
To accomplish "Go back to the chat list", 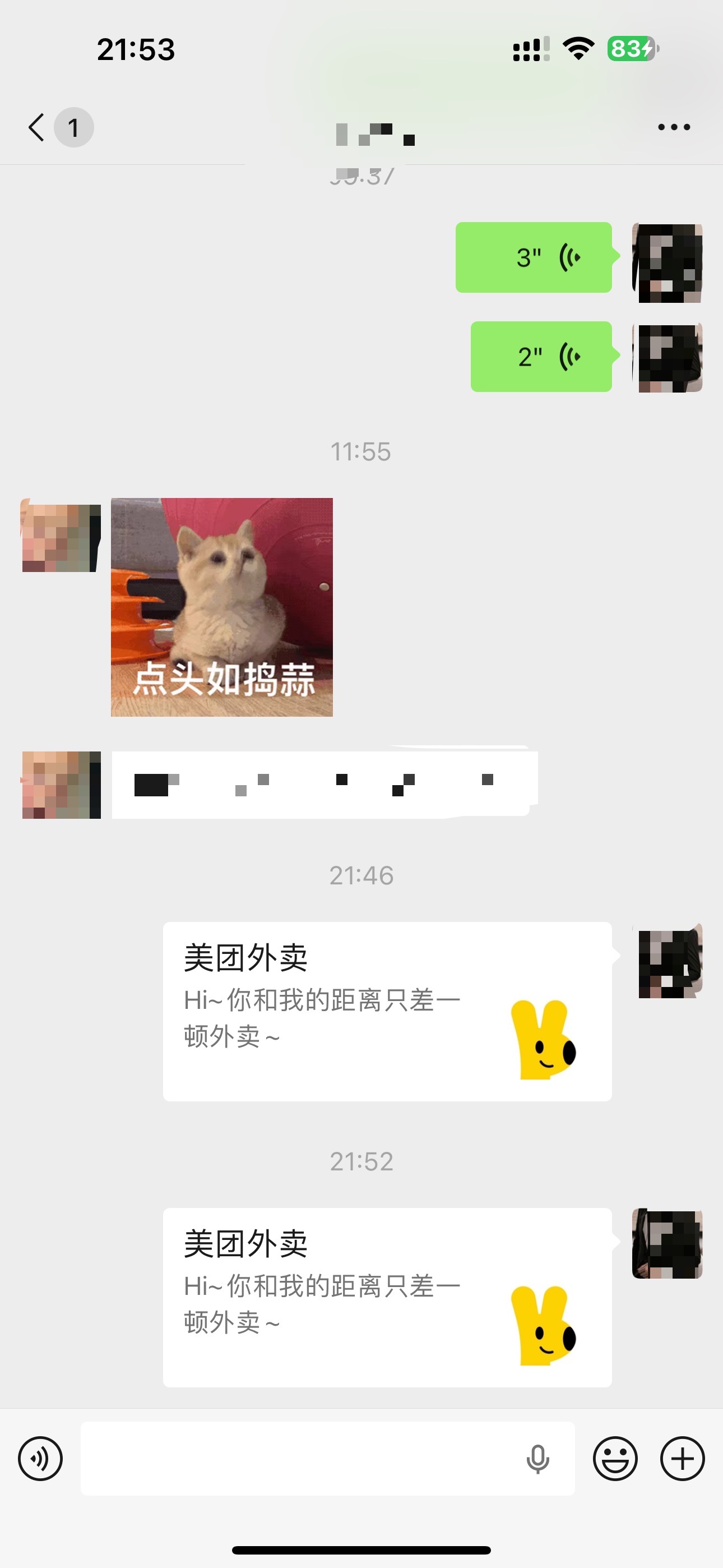I will 38,127.
